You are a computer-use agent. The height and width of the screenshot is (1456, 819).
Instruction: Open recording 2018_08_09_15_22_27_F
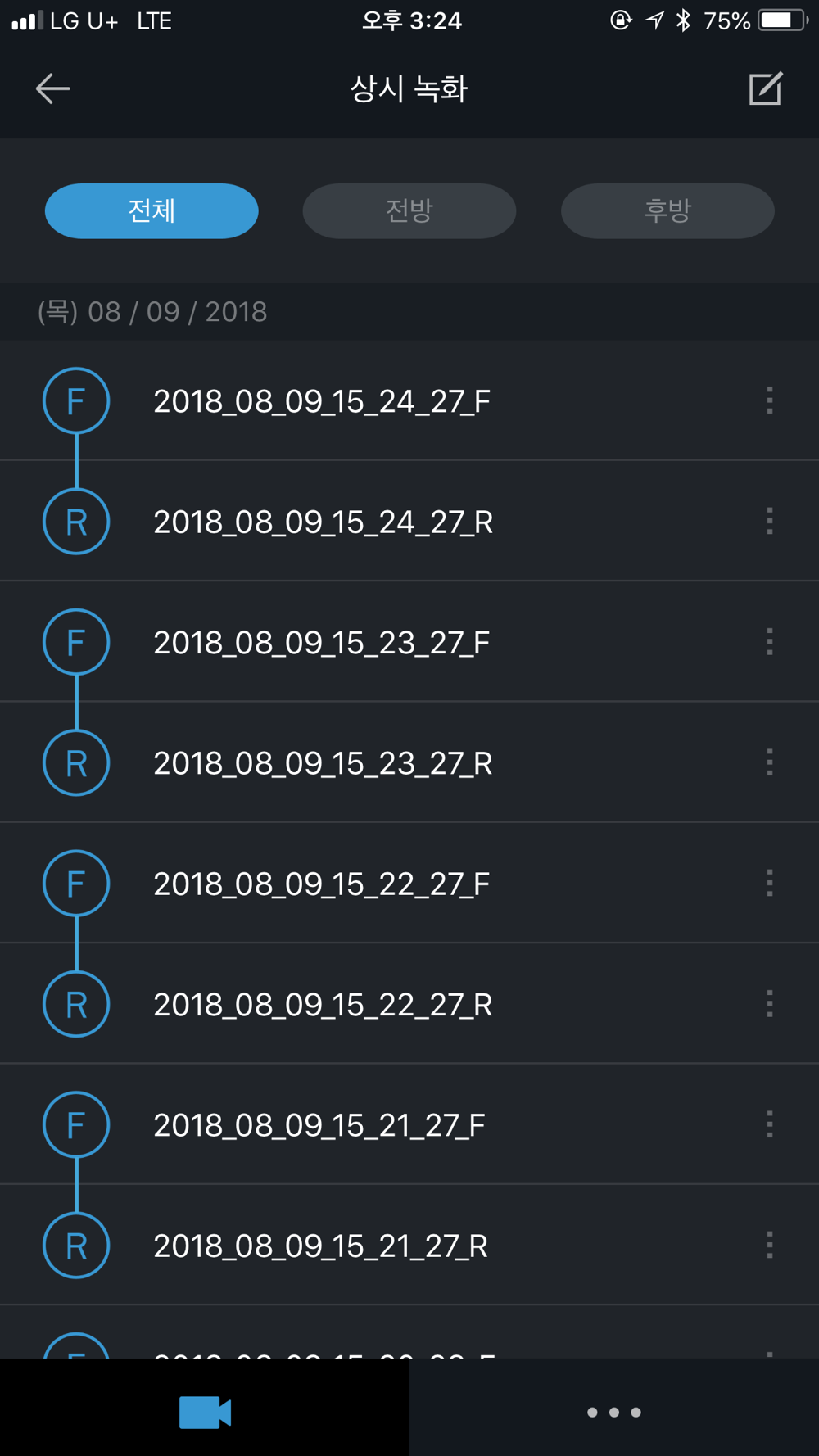coord(409,883)
